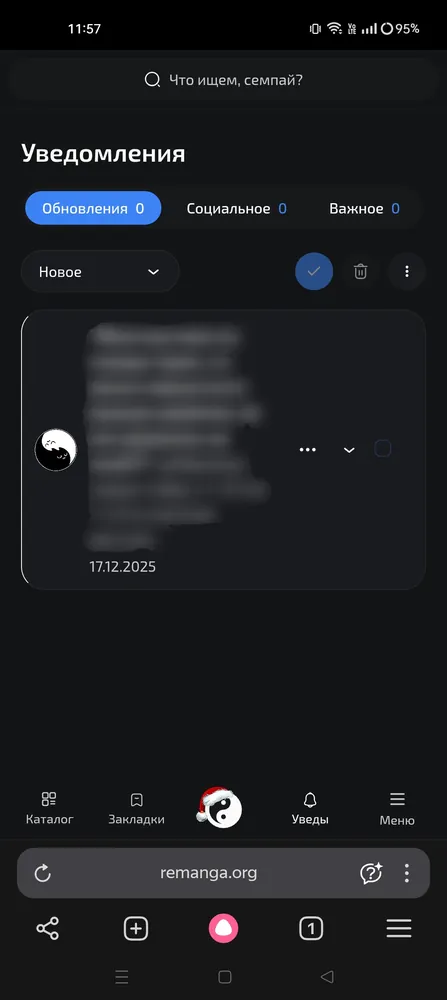Share the page from the browser toolbar
Image resolution: width=447 pixels, height=1000 pixels.
[47, 929]
